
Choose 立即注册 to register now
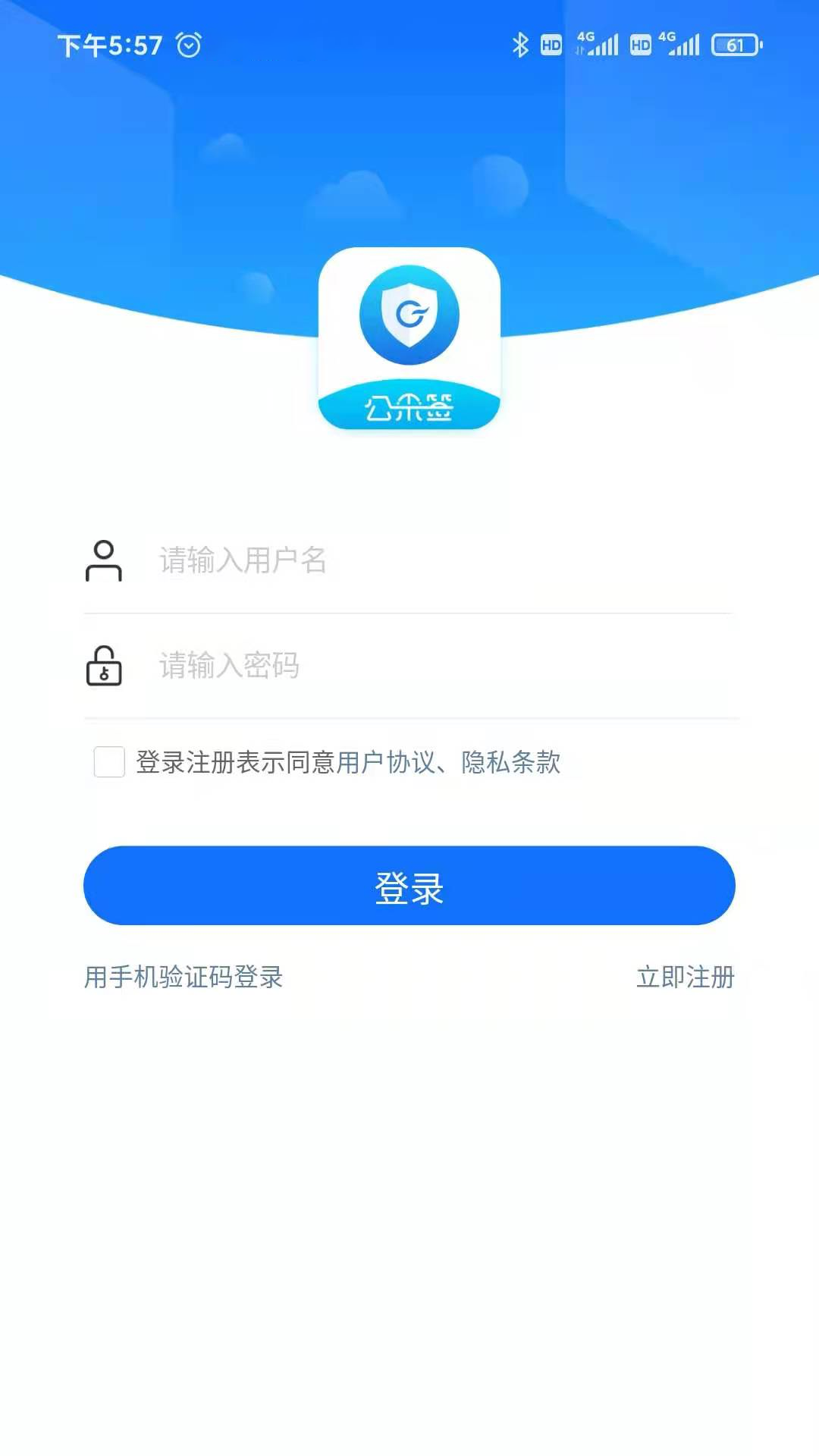tap(684, 978)
